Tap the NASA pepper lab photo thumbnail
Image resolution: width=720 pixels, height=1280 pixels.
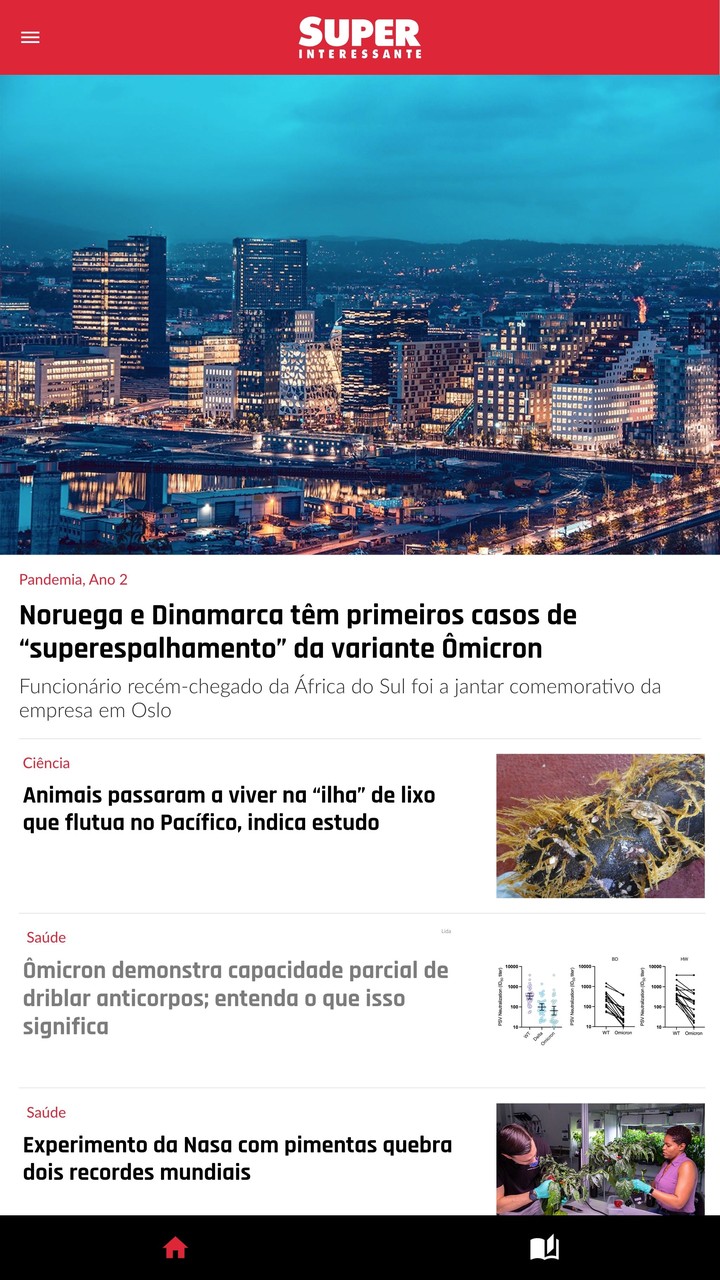(x=600, y=1158)
